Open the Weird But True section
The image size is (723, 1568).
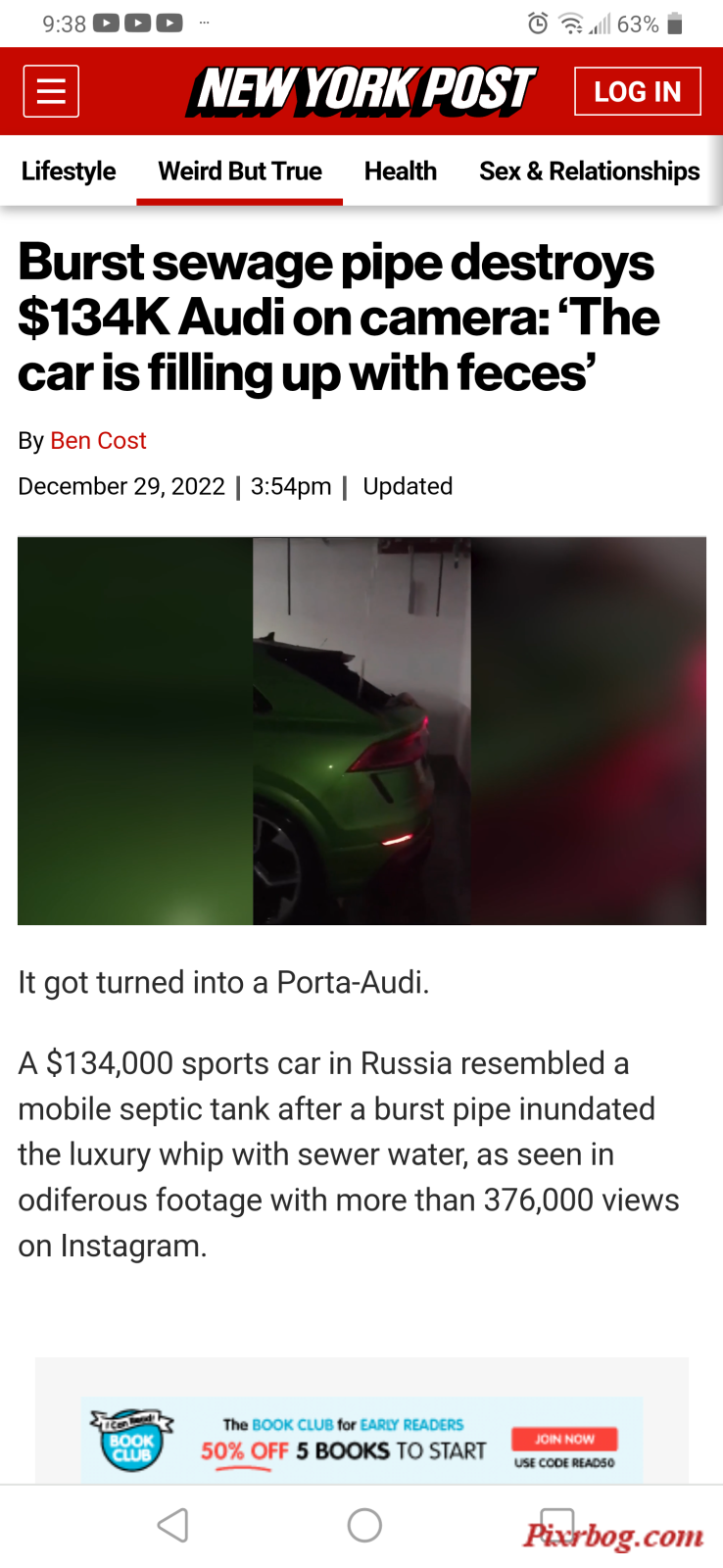click(x=240, y=171)
